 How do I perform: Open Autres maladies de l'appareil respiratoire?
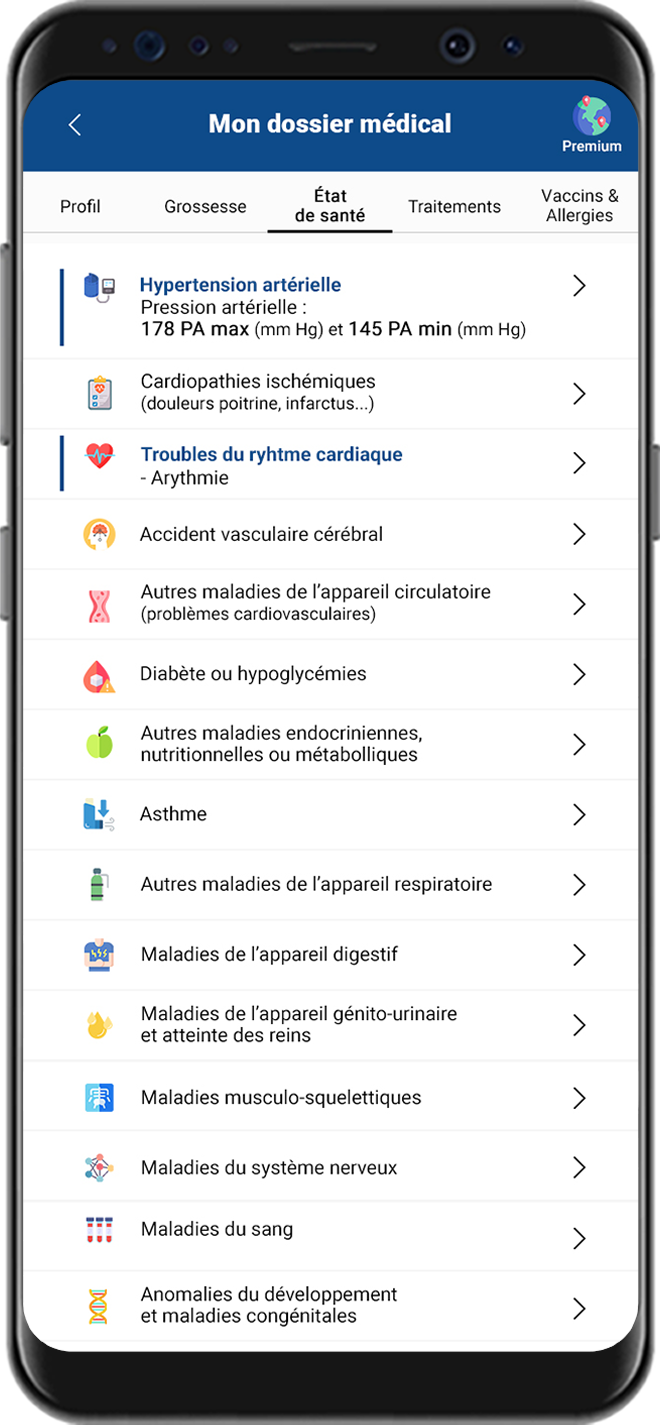330,884
